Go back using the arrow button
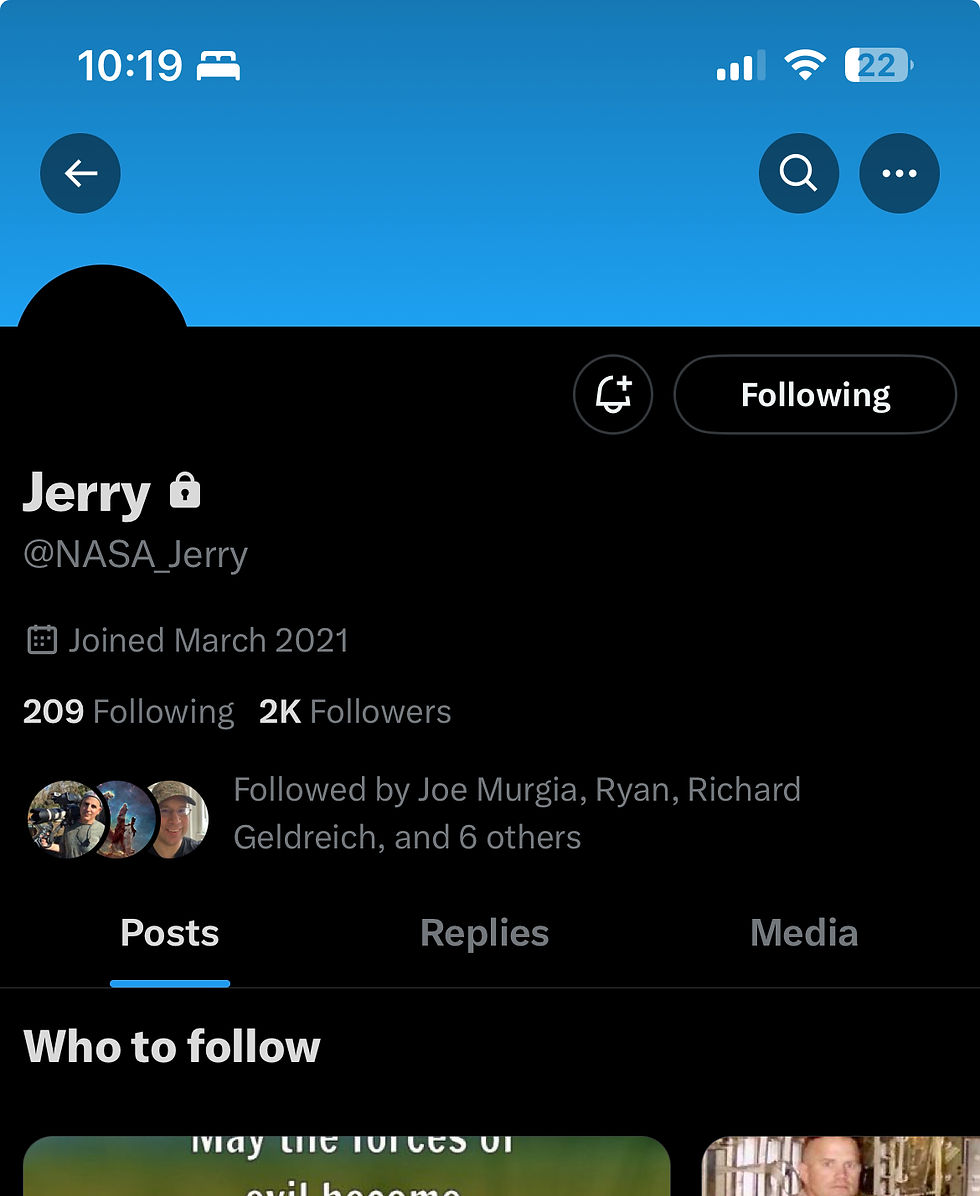This screenshot has height=1196, width=980. pos(80,173)
